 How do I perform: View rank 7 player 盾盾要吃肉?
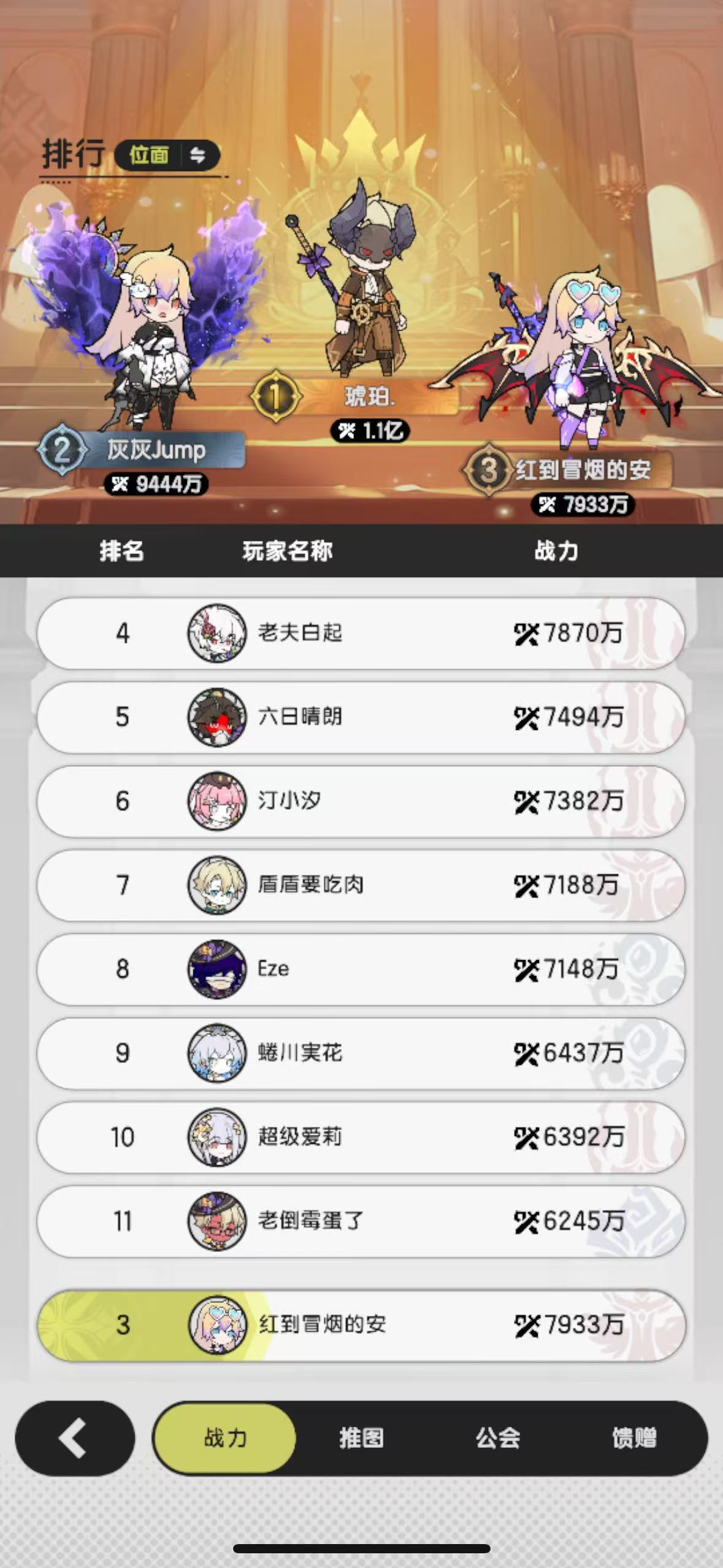coord(361,885)
